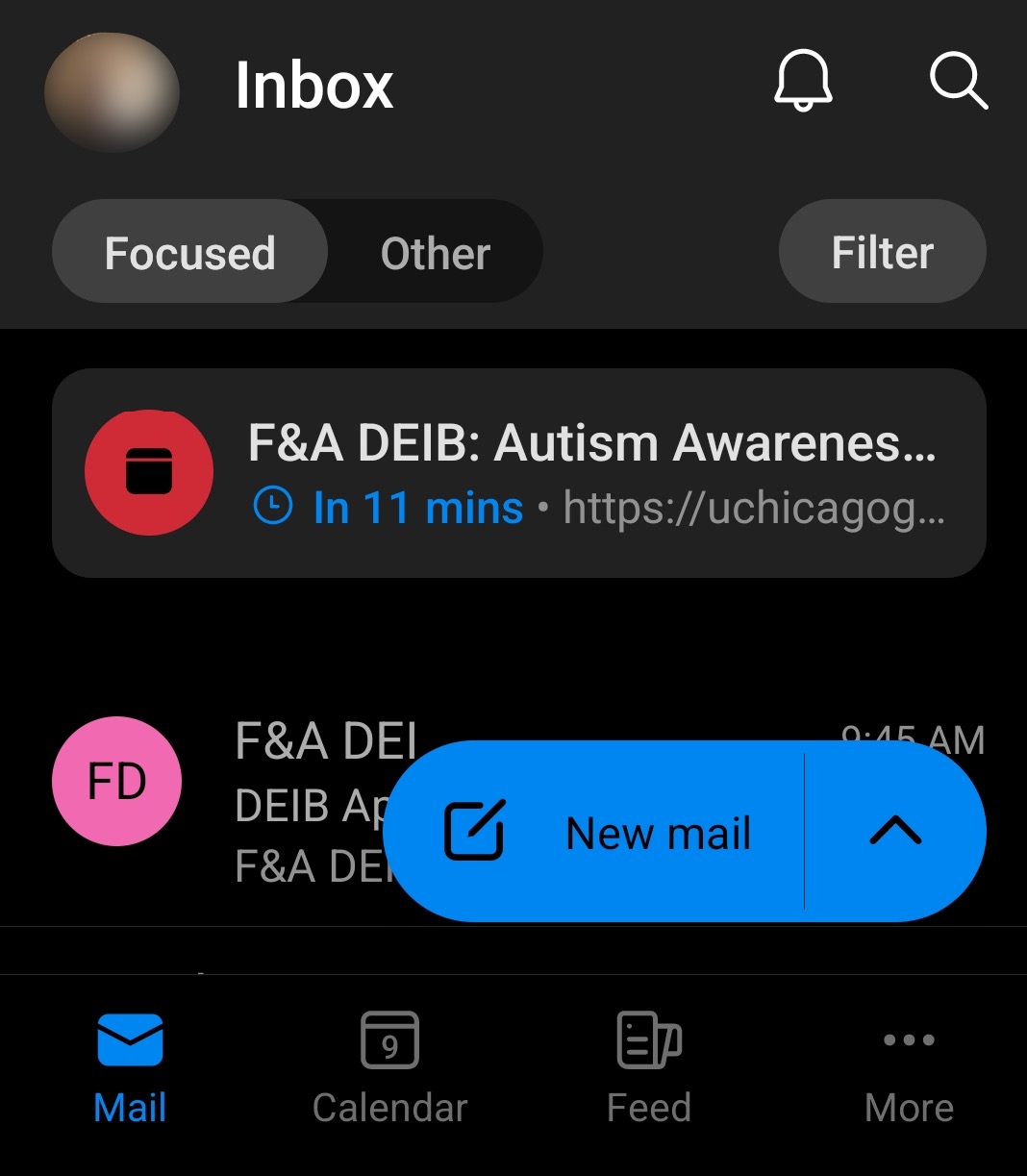Open the notifications bell
Image resolution: width=1027 pixels, height=1176 pixels.
click(803, 80)
